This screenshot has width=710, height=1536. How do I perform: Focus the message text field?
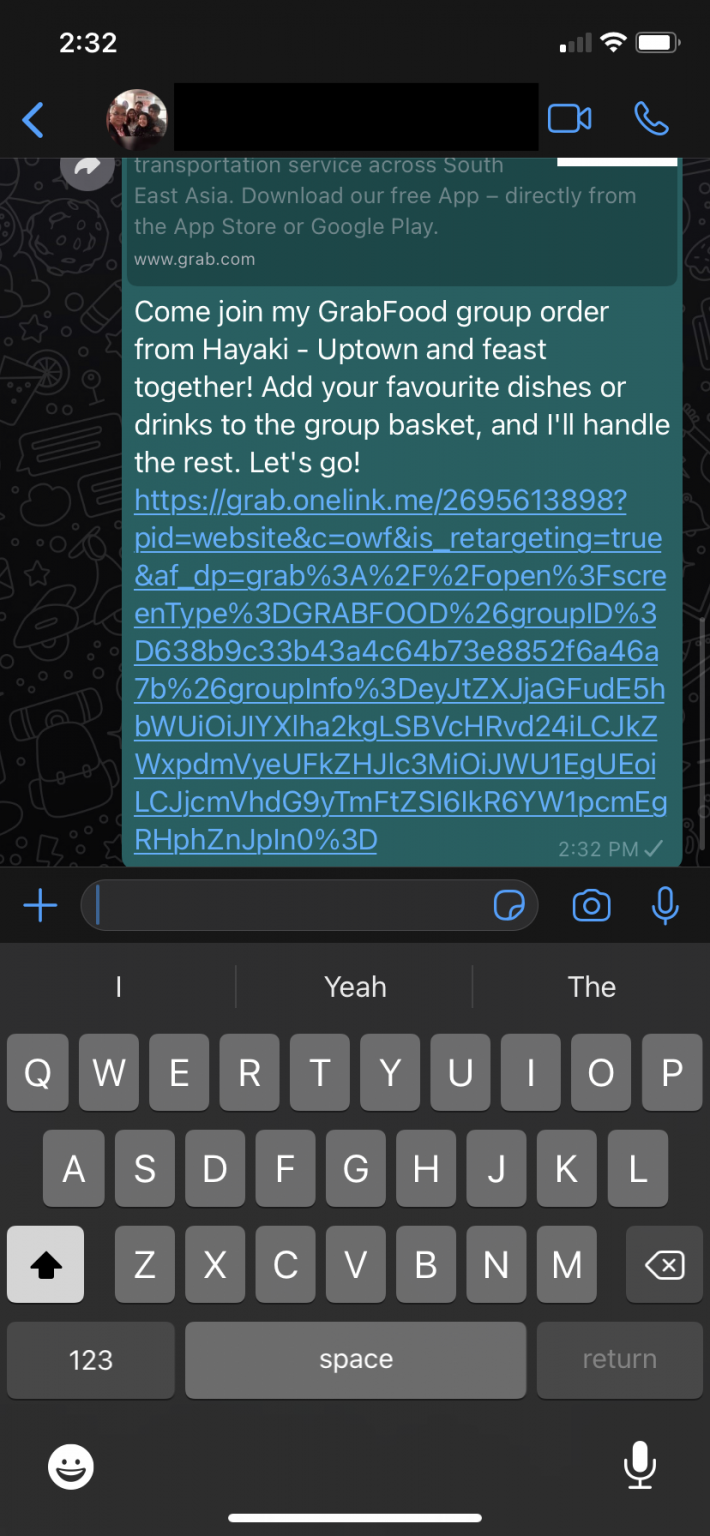(290, 906)
